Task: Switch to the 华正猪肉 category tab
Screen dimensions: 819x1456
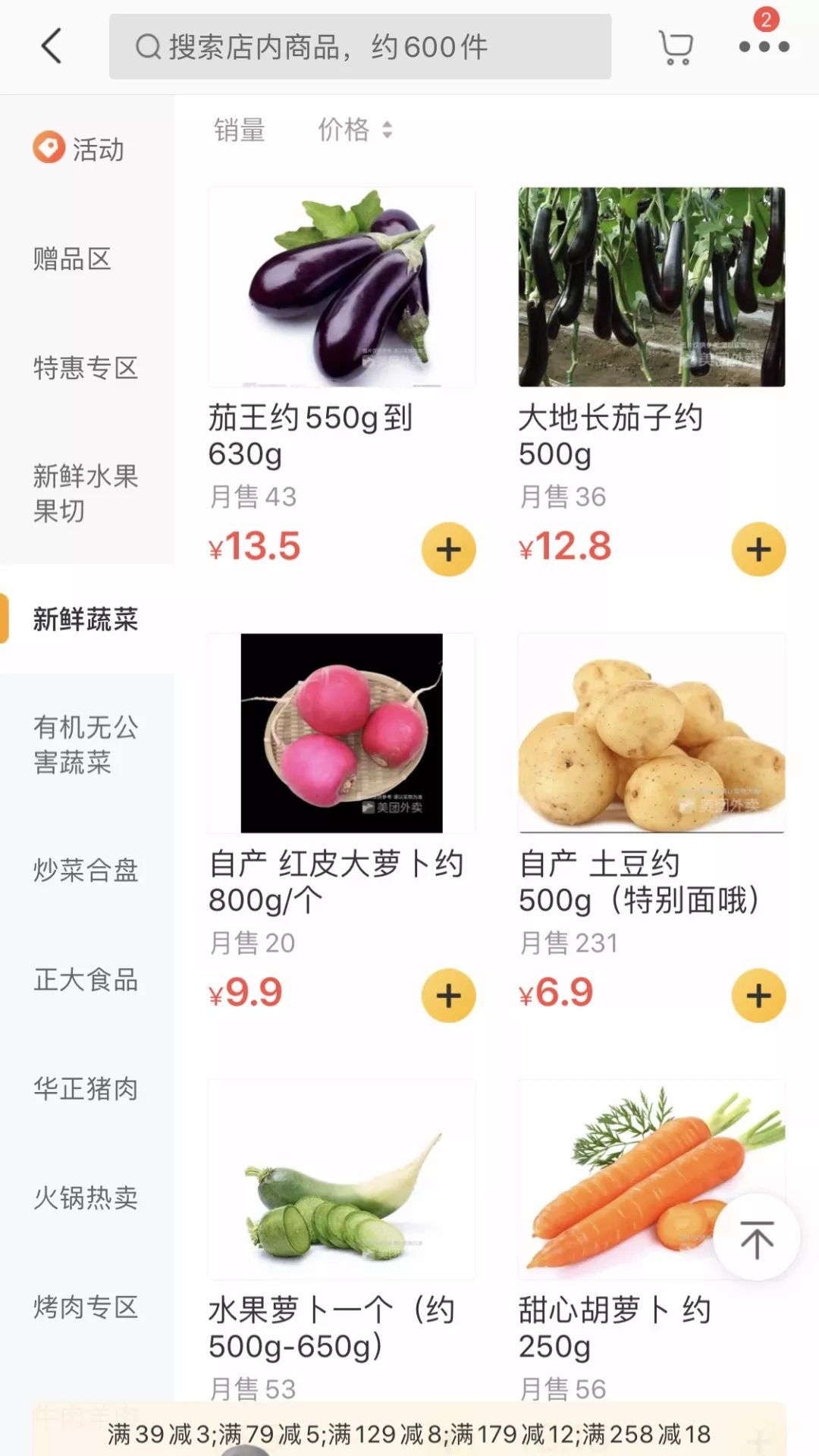Action: (x=86, y=1089)
